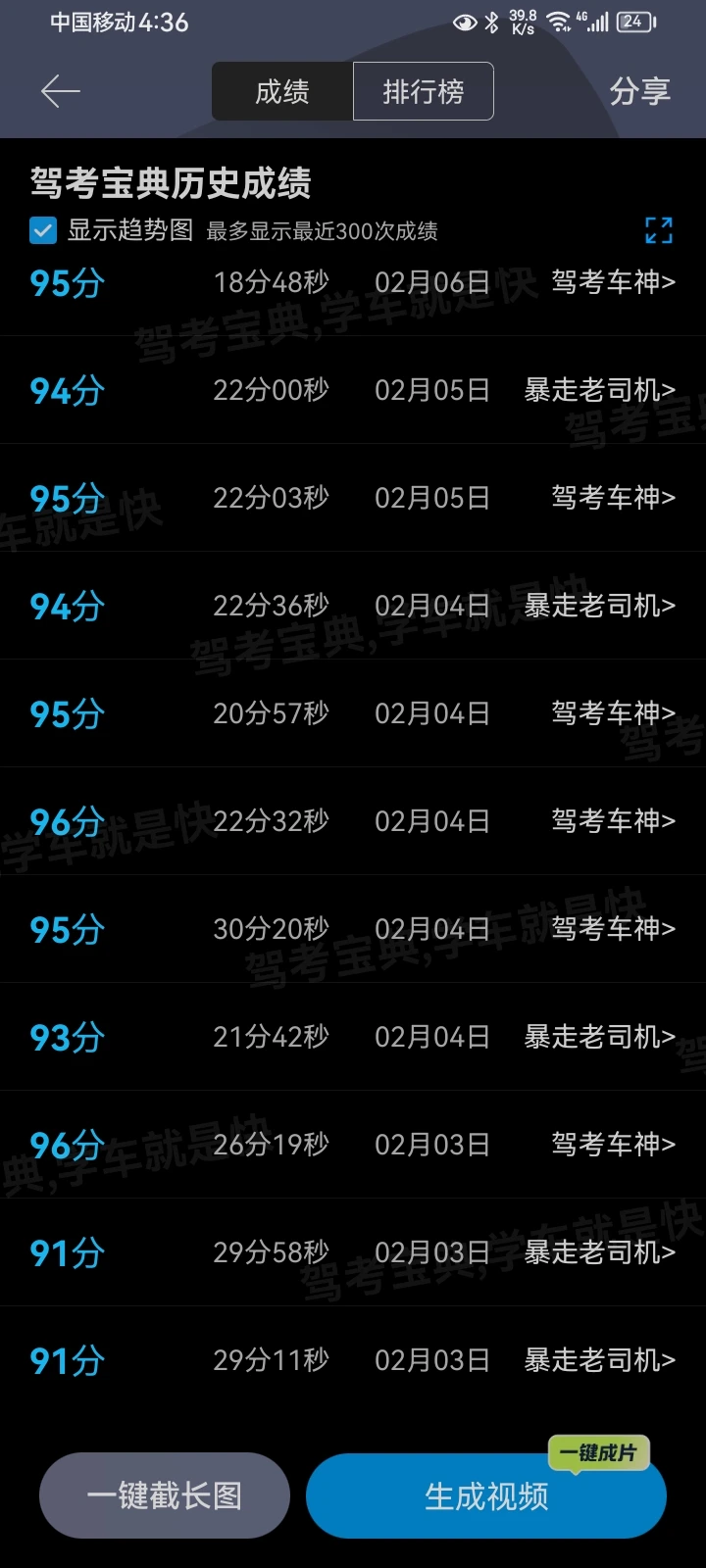
Task: Select the 成绩 tab
Action: point(282,92)
